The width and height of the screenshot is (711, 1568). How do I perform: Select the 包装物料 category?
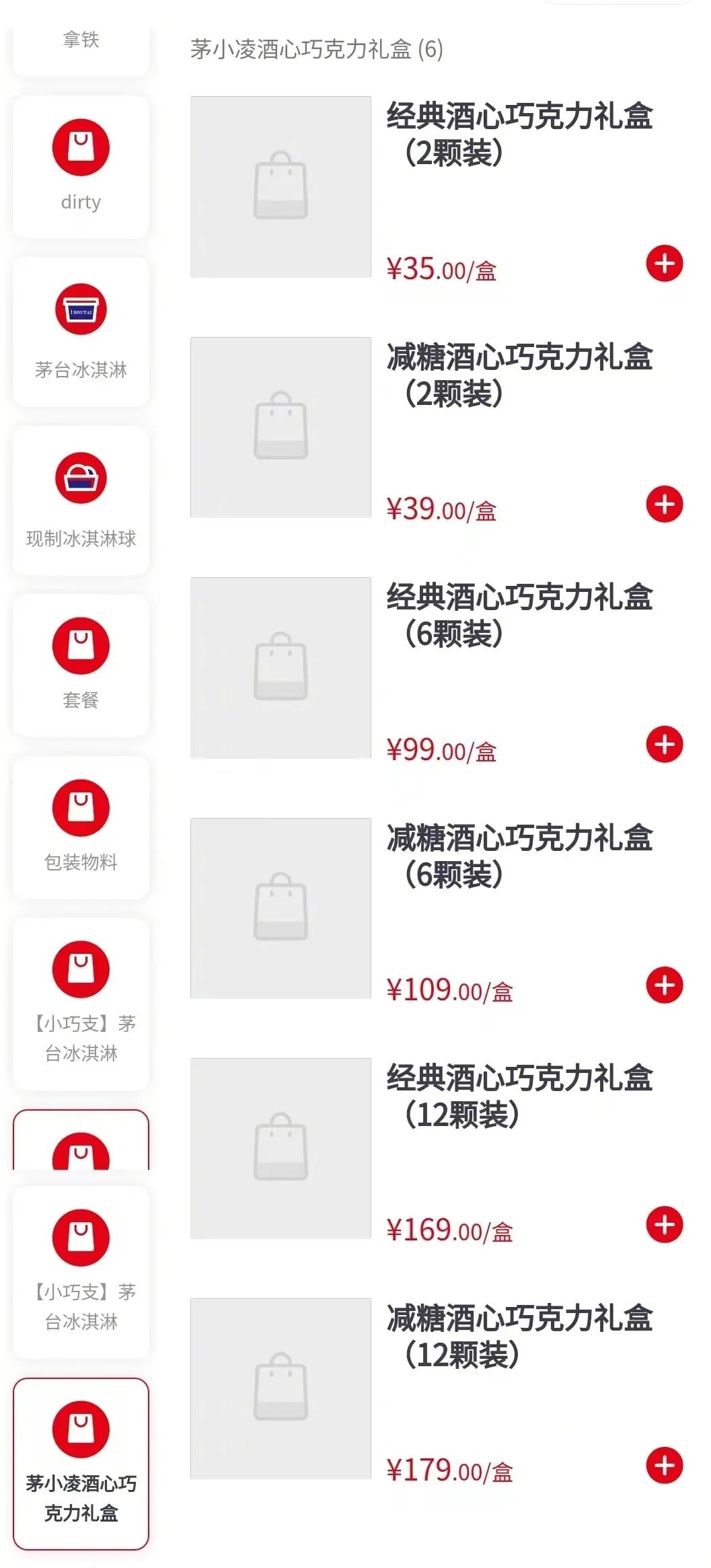pos(81,827)
